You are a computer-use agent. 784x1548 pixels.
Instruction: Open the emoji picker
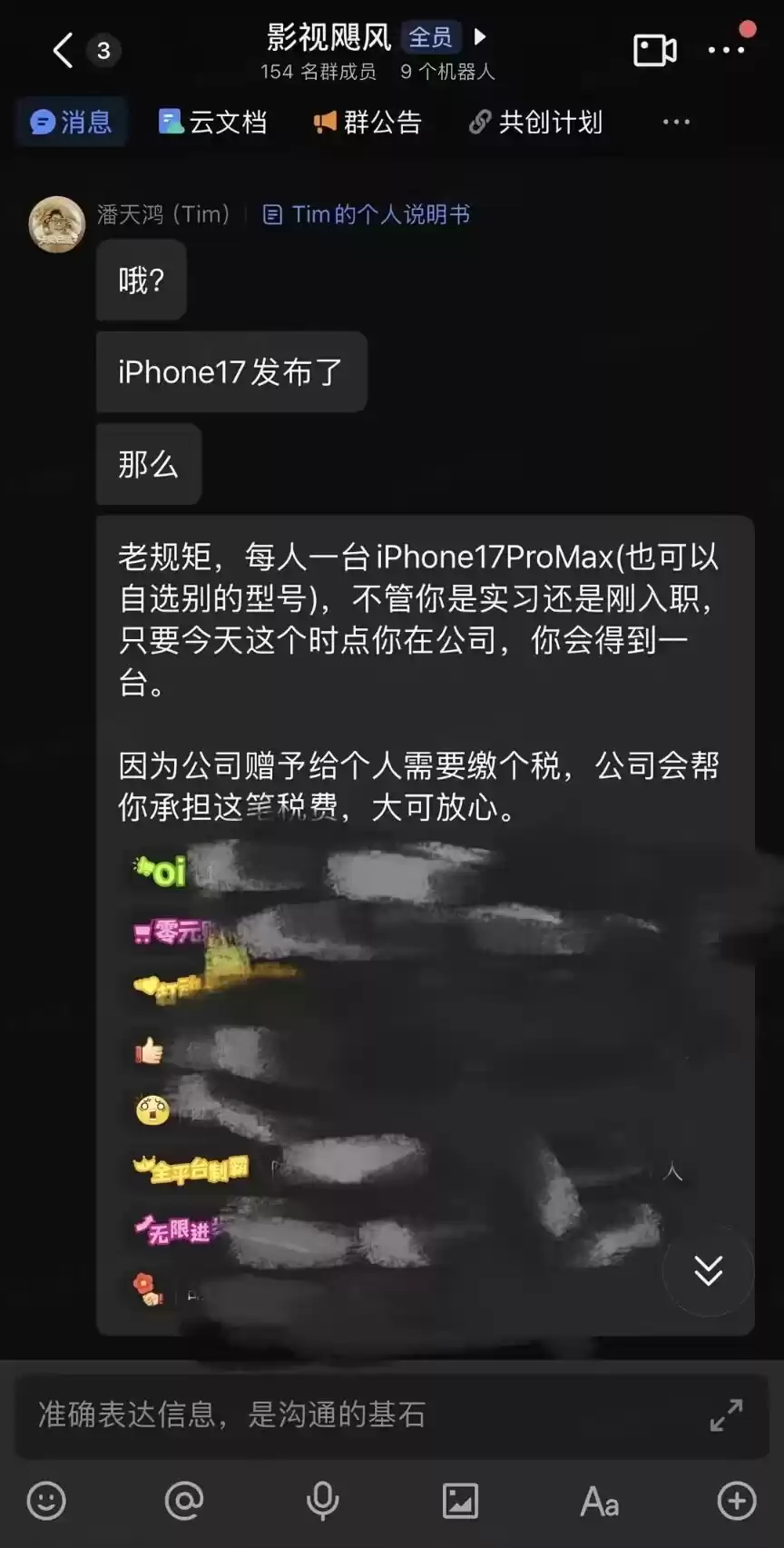(x=46, y=1501)
